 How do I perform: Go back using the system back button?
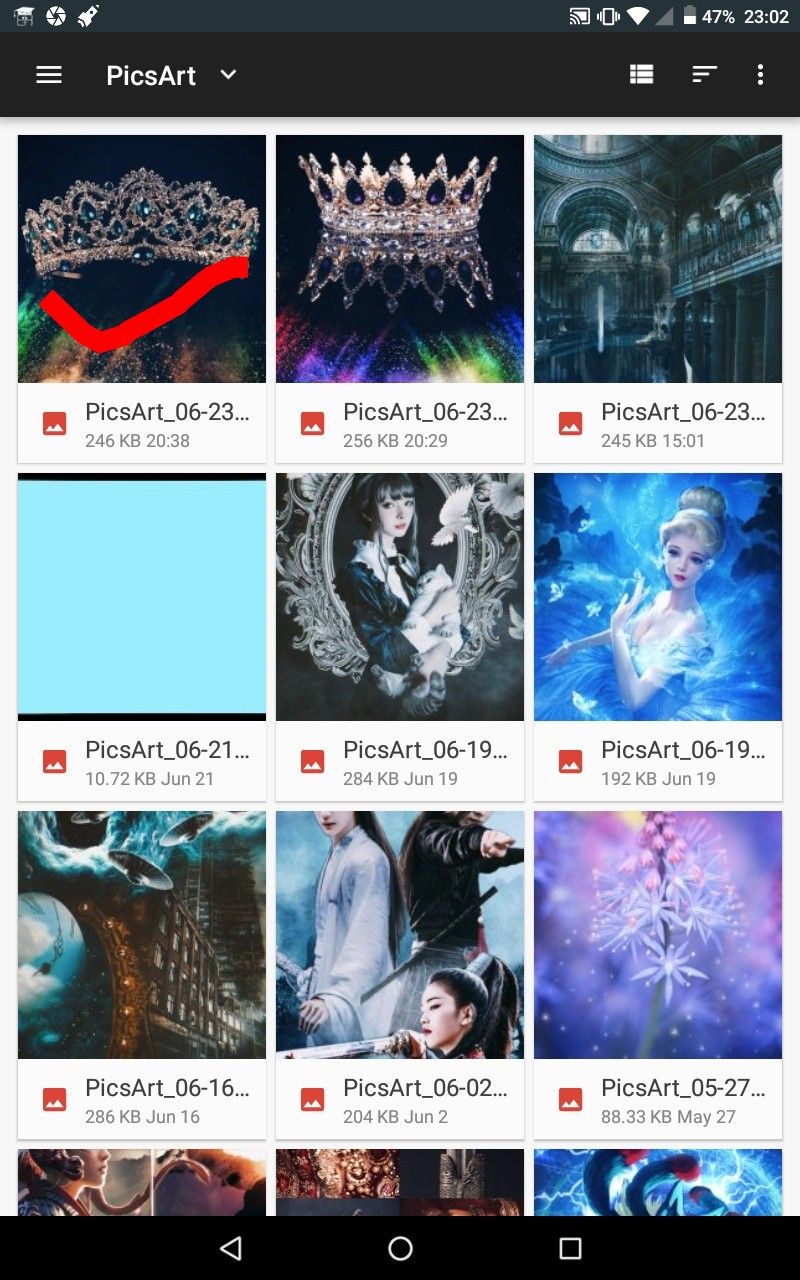click(231, 1248)
